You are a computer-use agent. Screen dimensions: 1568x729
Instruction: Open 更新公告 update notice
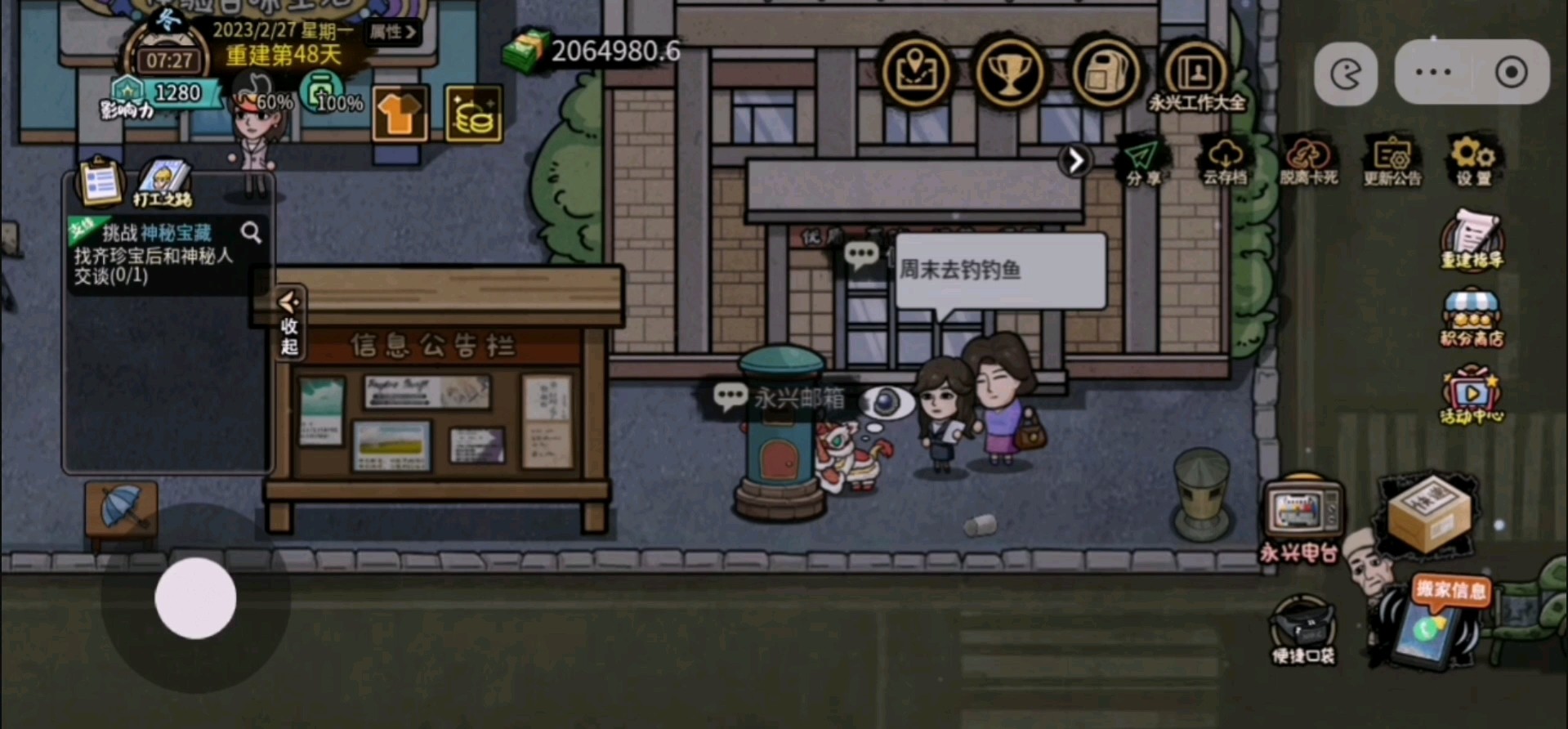click(x=1392, y=162)
